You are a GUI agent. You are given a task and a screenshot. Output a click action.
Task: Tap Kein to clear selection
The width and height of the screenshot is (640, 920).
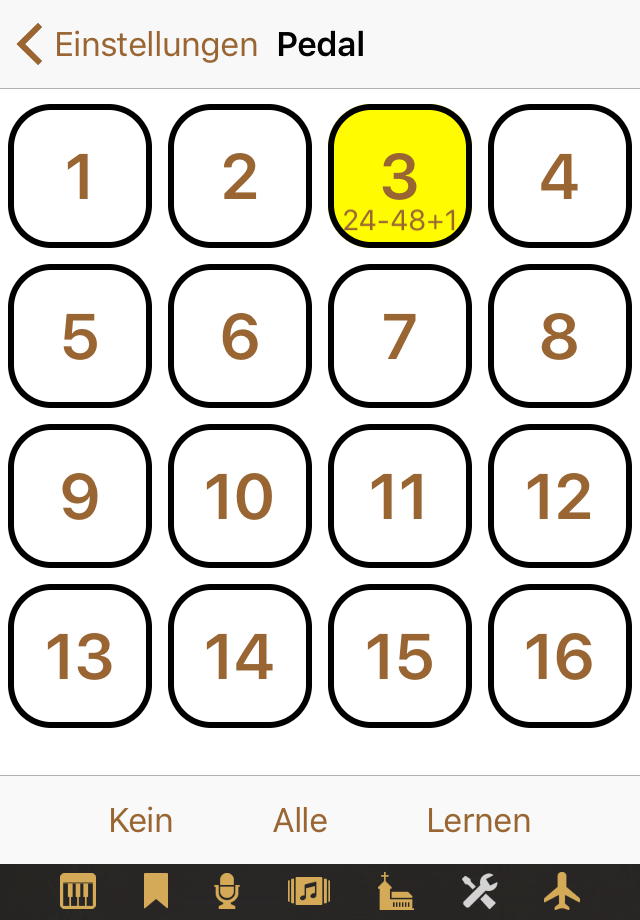tap(141, 821)
